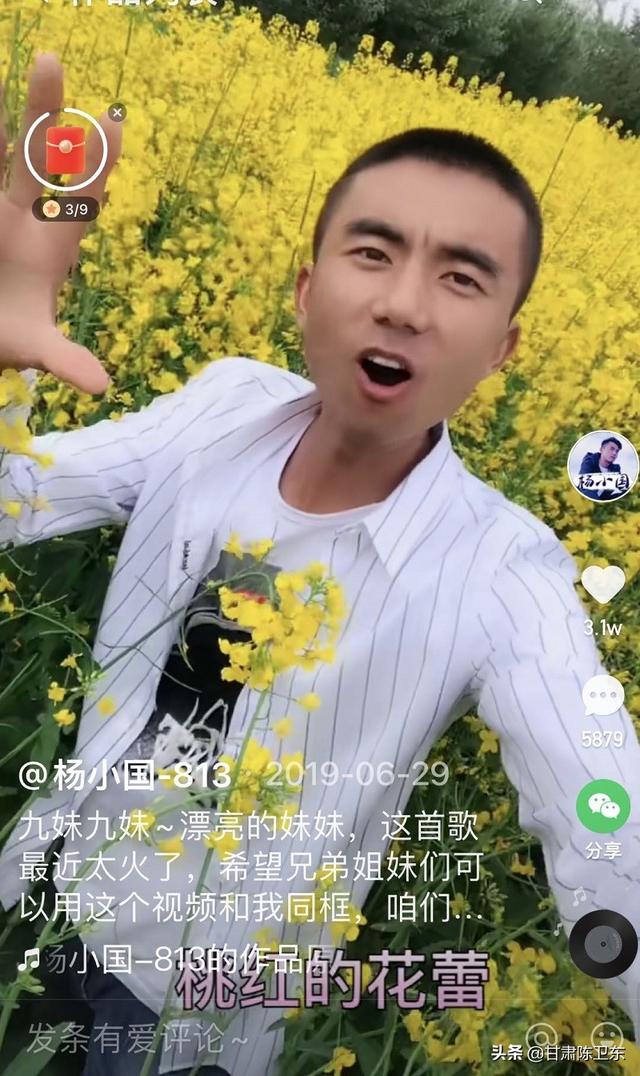This screenshot has height=1076, width=640.
Task: Open the @杨小国-813 username
Action: [x=125, y=775]
